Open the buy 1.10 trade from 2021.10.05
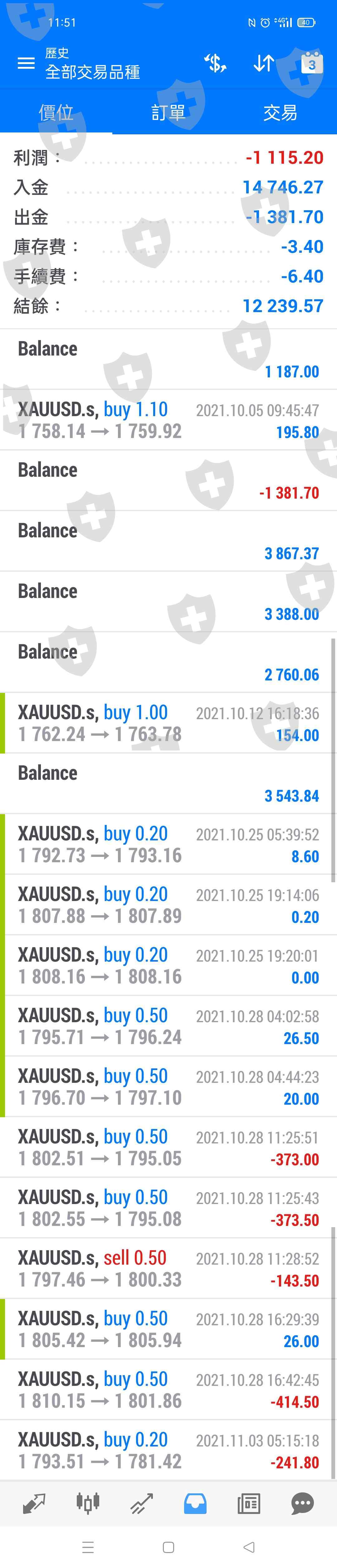Image resolution: width=337 pixels, height=1568 pixels. [x=168, y=420]
